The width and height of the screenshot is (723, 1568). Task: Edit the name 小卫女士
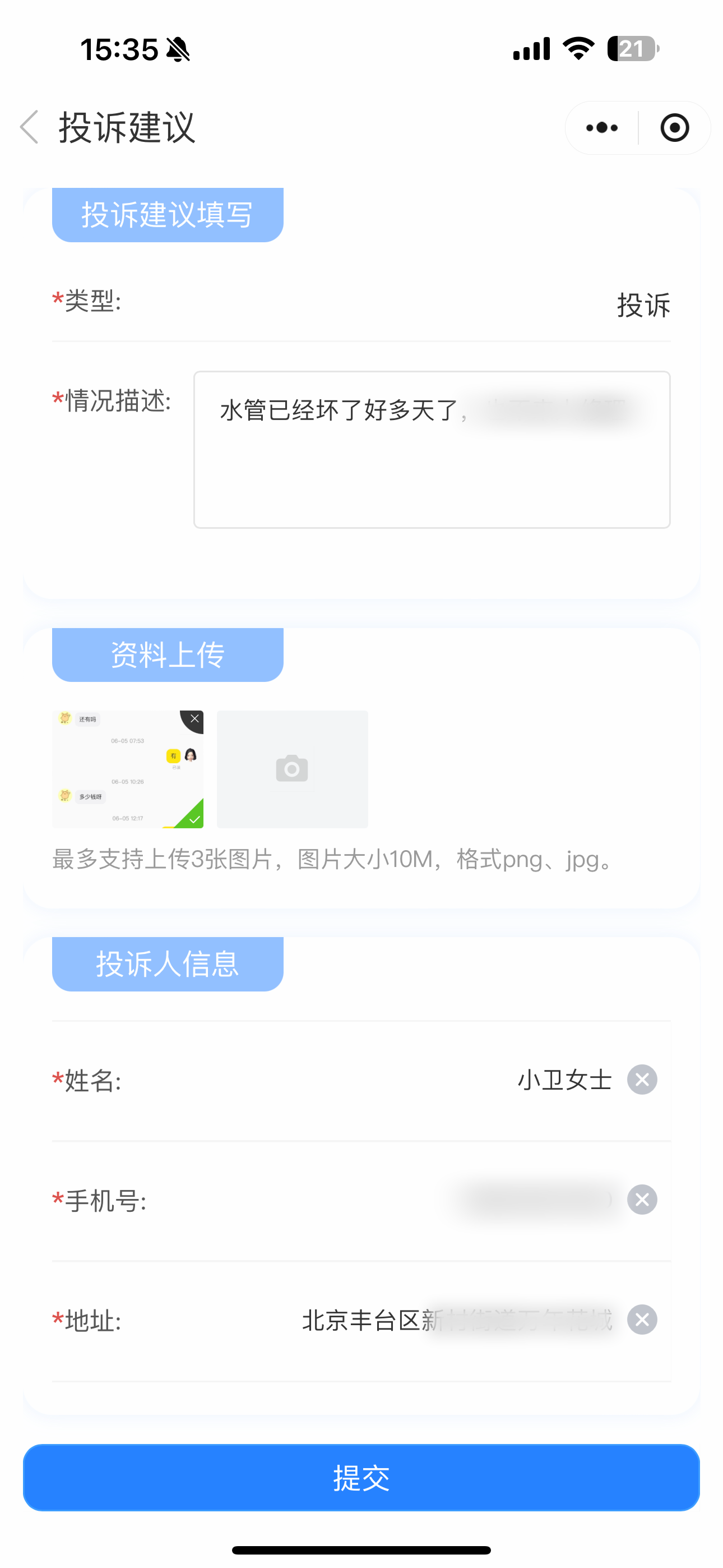[x=564, y=1081]
